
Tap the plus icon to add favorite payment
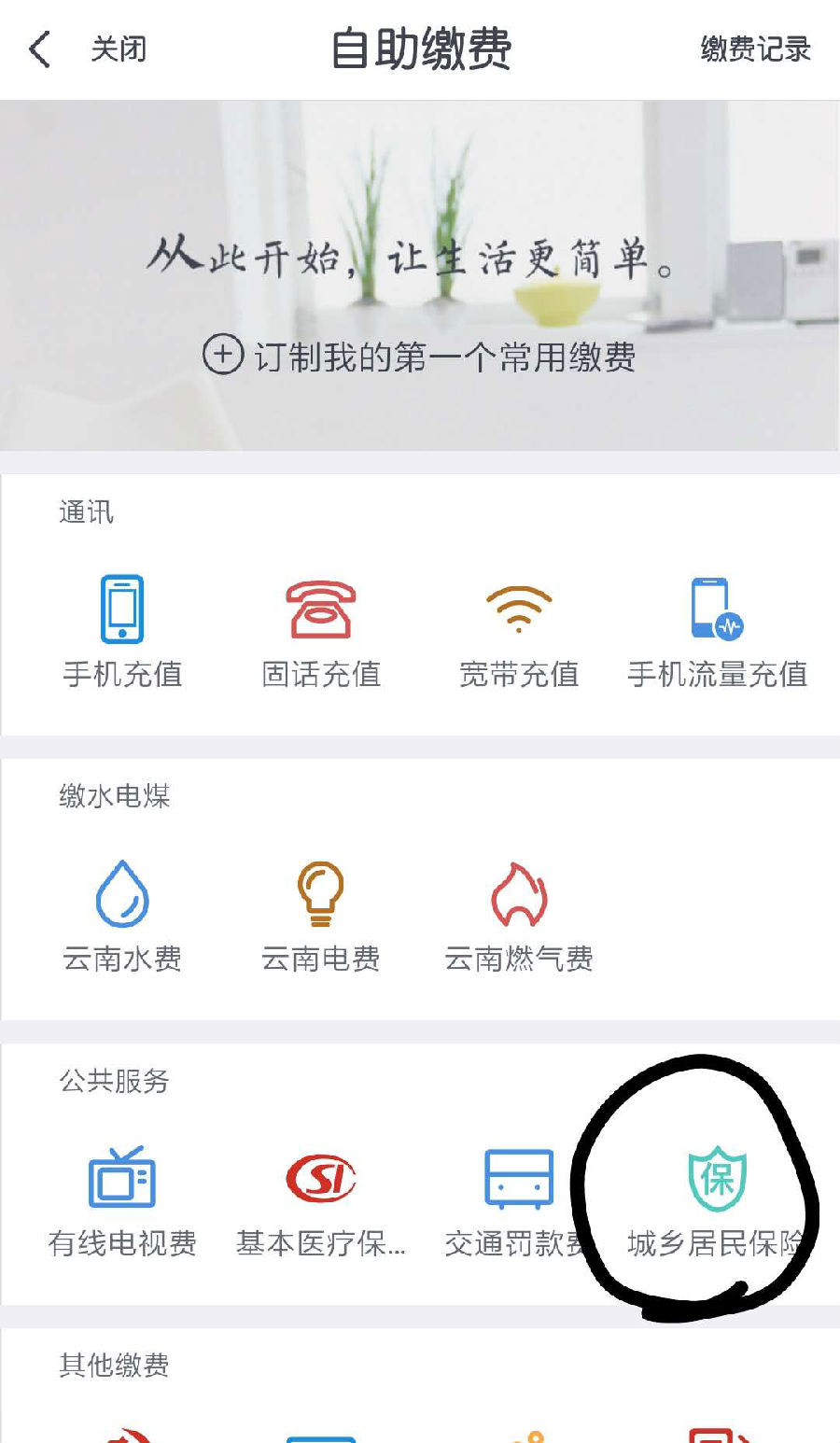222,356
